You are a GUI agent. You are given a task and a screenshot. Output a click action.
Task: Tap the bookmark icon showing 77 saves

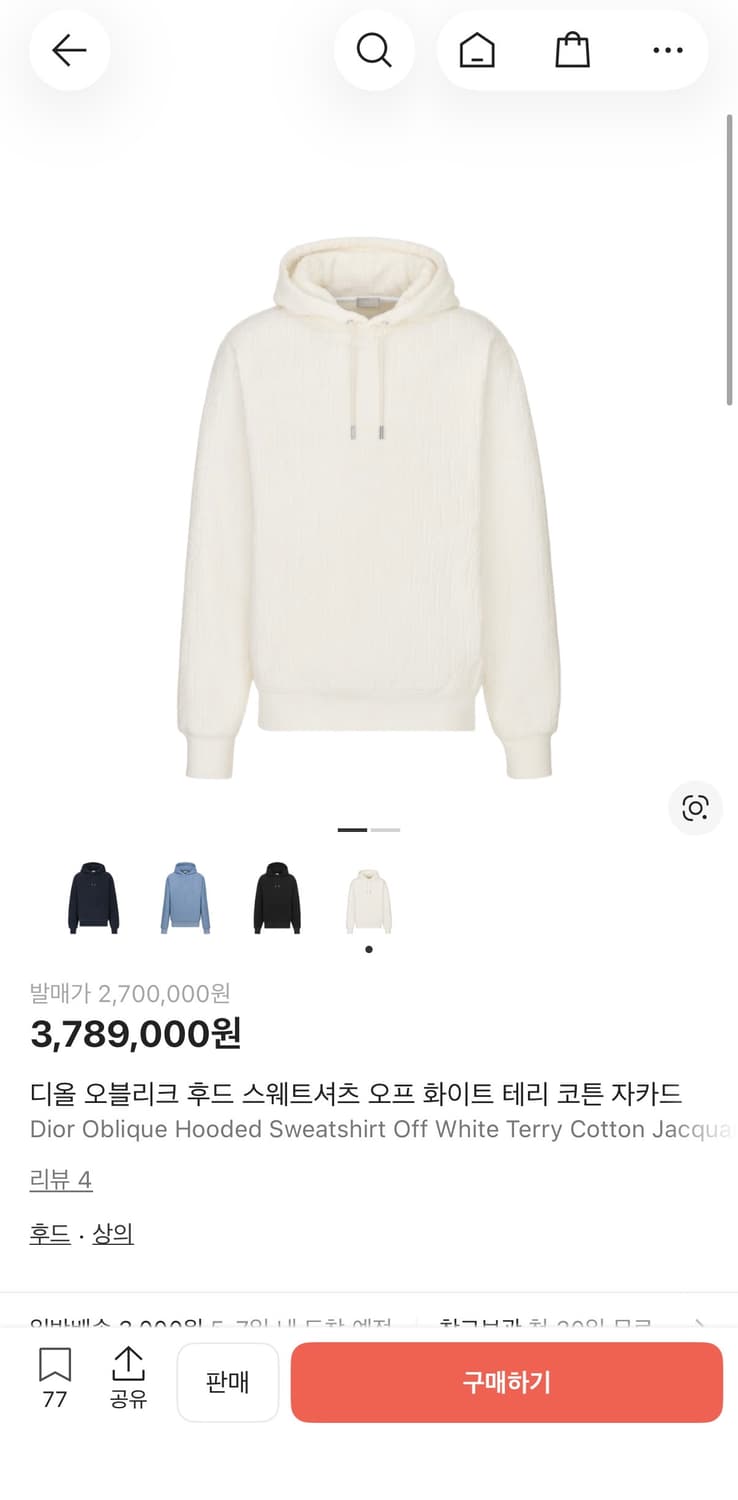(53, 1380)
